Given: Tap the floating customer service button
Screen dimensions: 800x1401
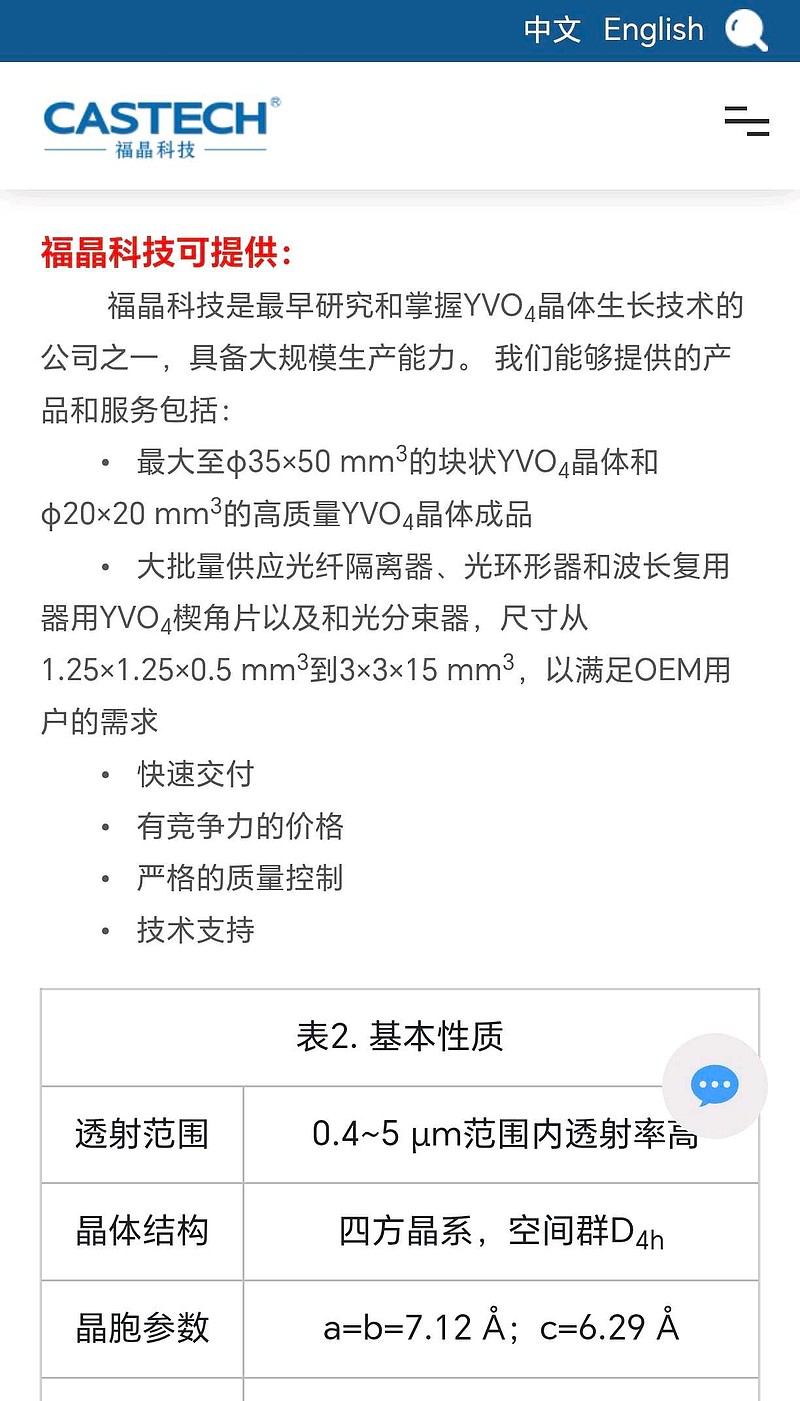Looking at the screenshot, I should (714, 1087).
